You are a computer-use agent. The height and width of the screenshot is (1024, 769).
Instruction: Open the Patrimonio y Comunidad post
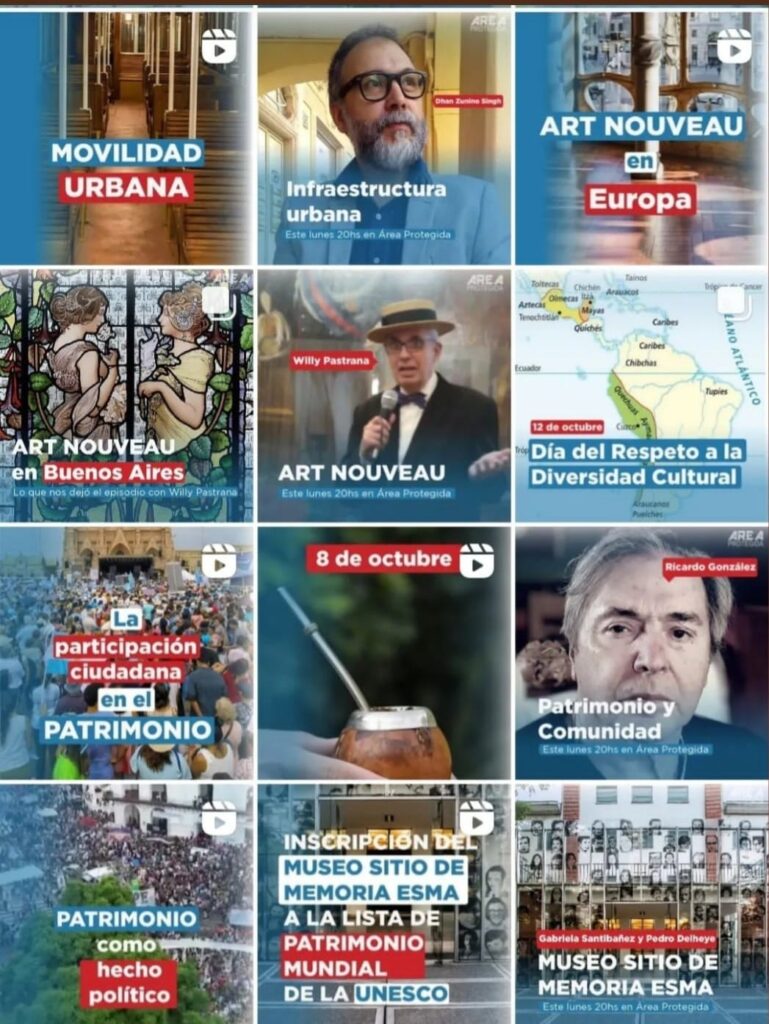(641, 652)
